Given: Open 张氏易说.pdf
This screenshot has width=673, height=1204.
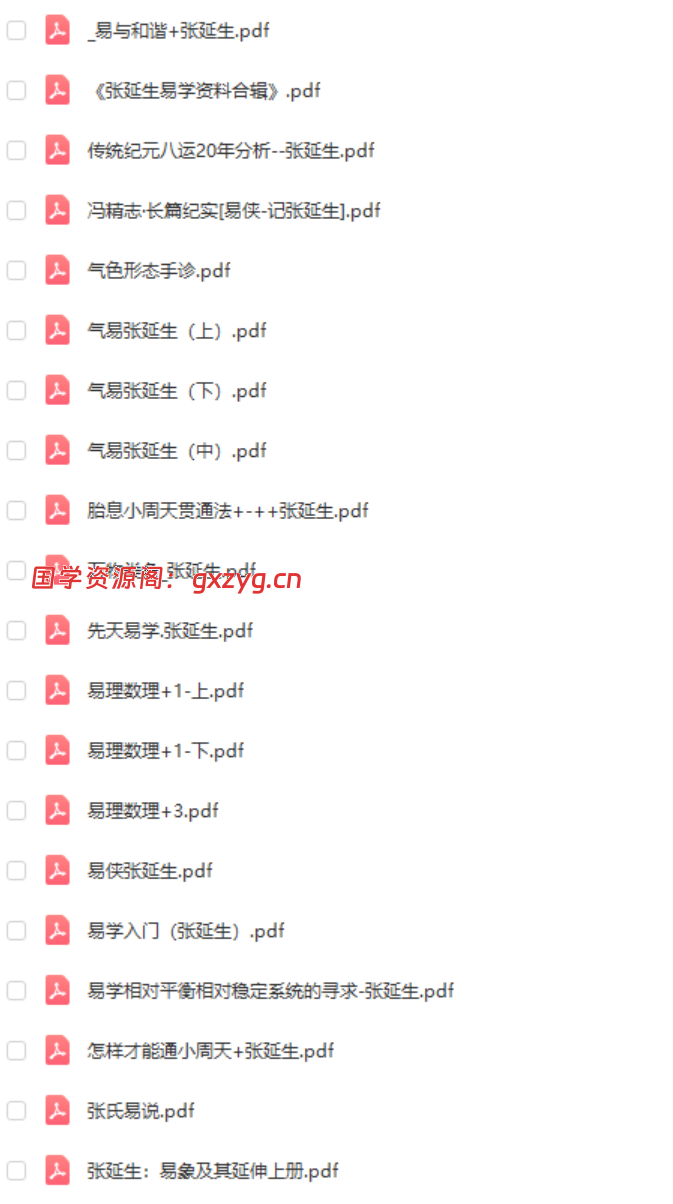Looking at the screenshot, I should click(x=141, y=1111).
